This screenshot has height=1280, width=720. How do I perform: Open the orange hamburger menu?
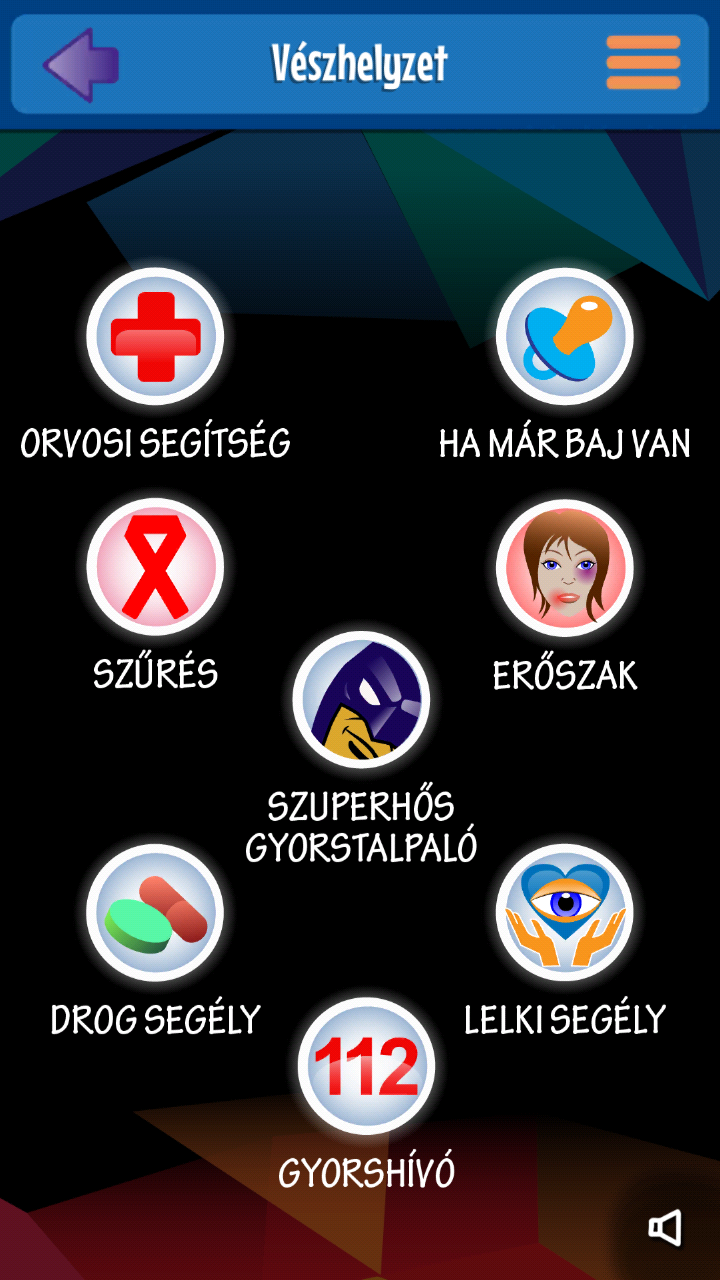point(643,63)
